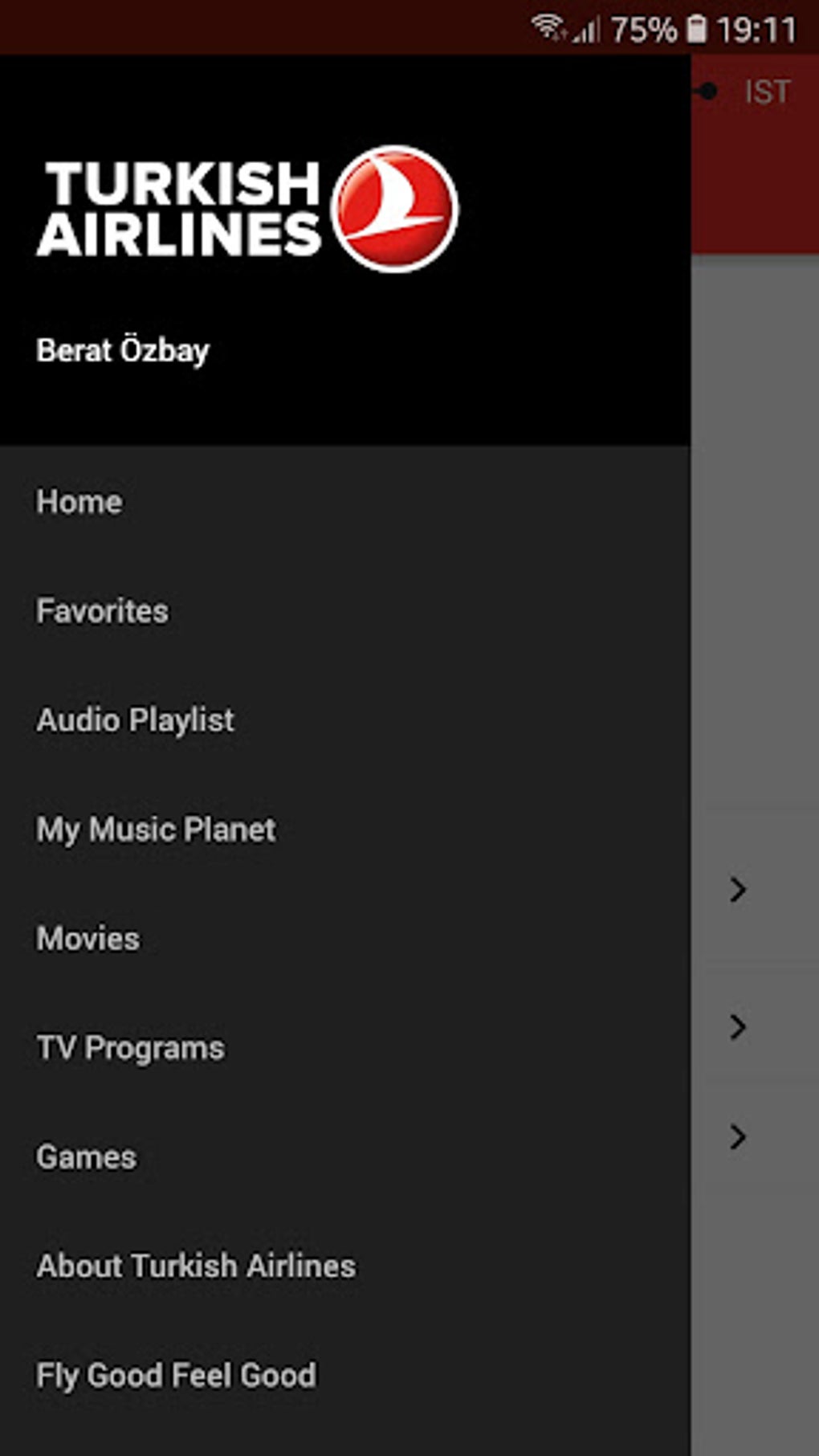
Task: Select My Music Planet
Action: click(156, 830)
